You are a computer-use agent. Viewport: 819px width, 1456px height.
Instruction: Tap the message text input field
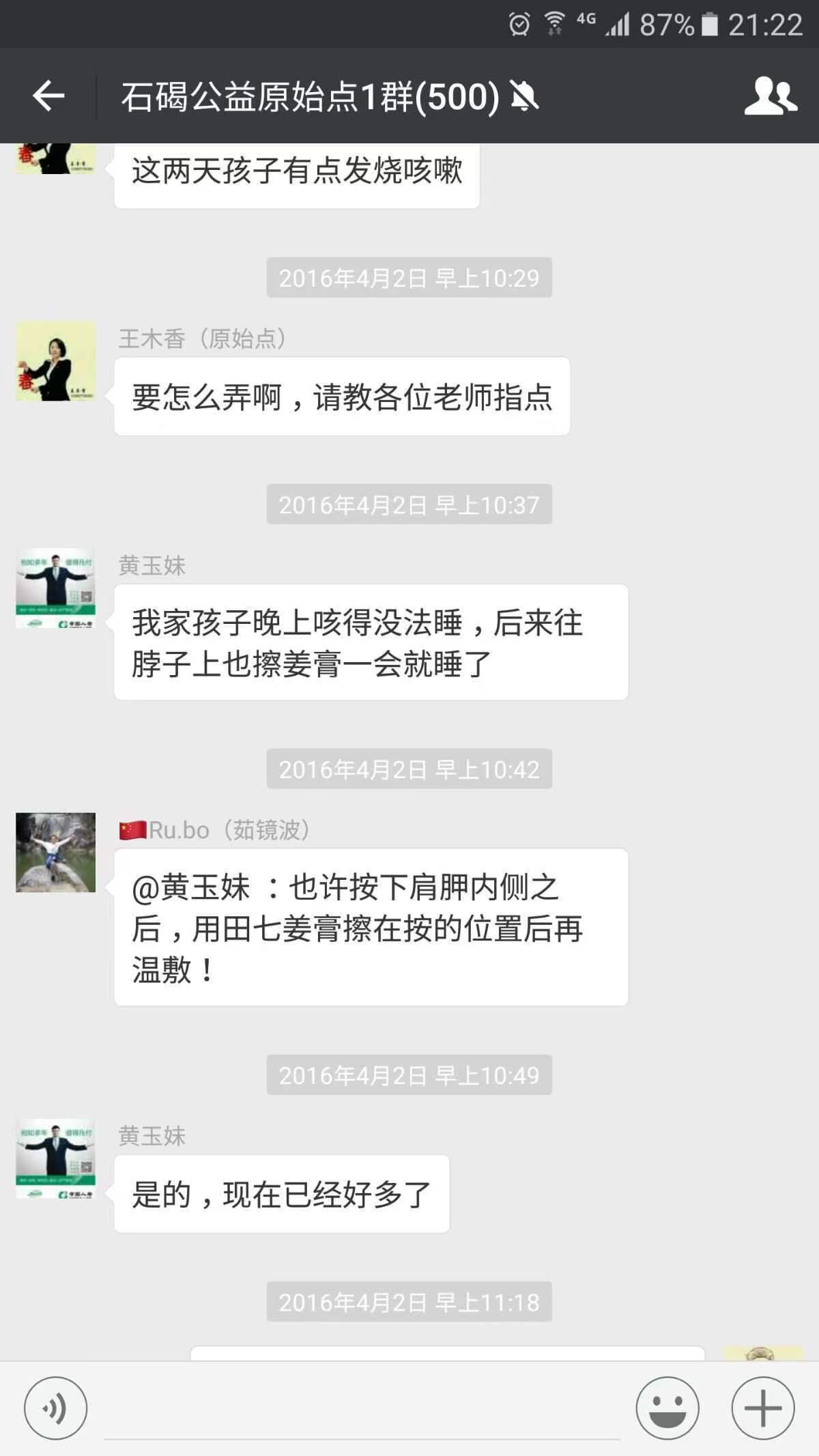pos(362,1410)
